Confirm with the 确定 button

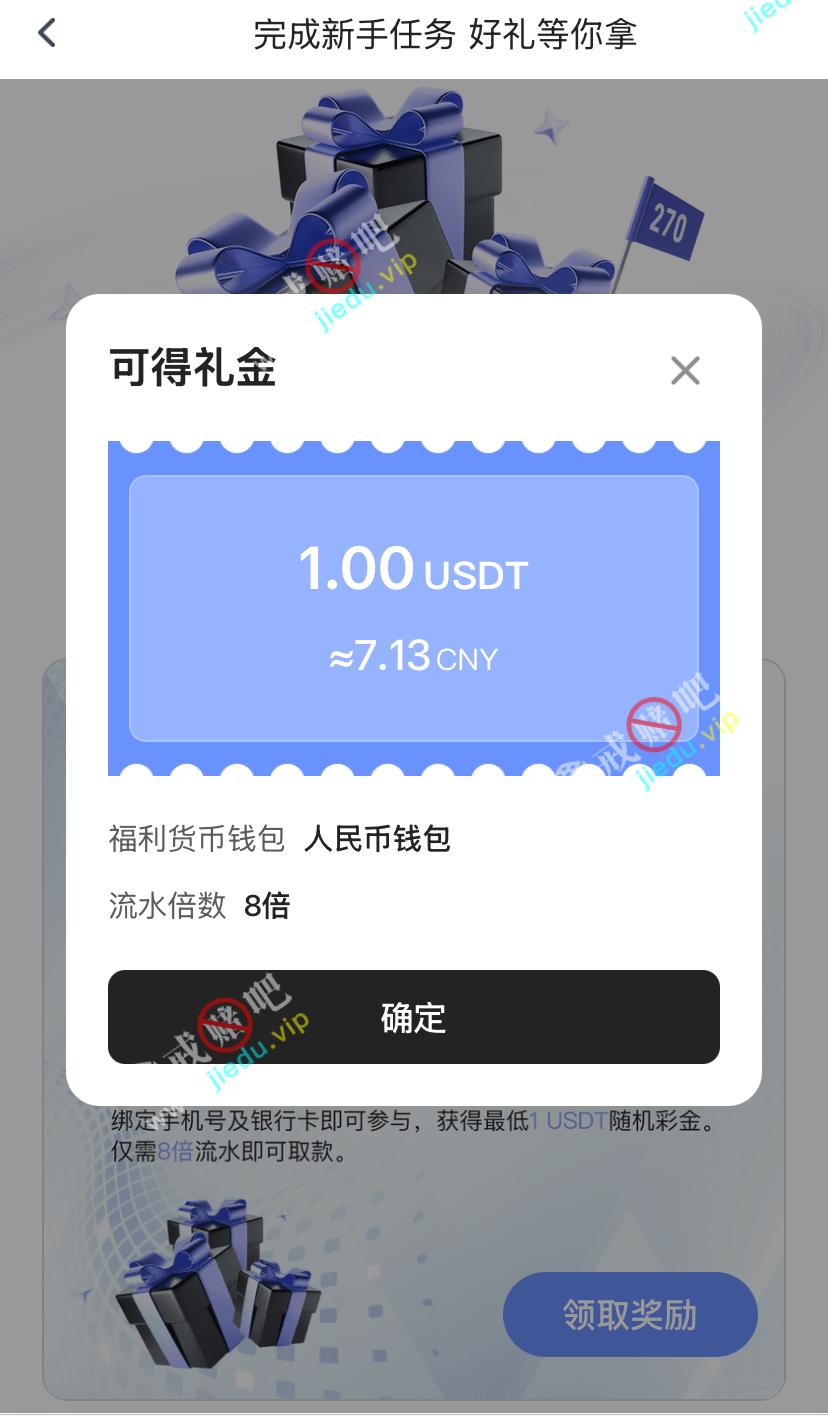pyautogui.click(x=413, y=1017)
